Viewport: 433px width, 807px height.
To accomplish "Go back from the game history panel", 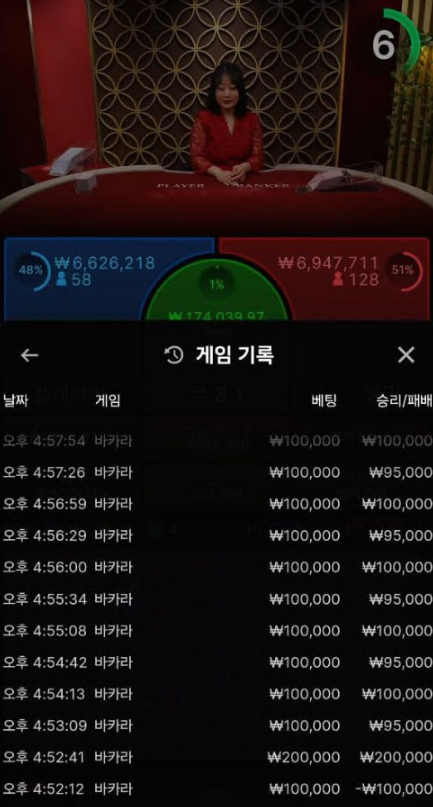I will pos(29,355).
